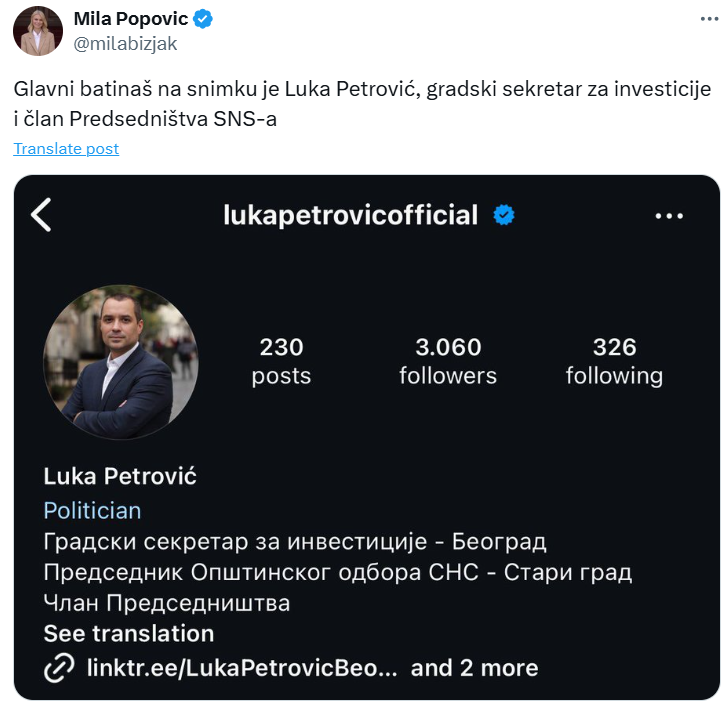Open the attached image in the post

(x=366, y=436)
